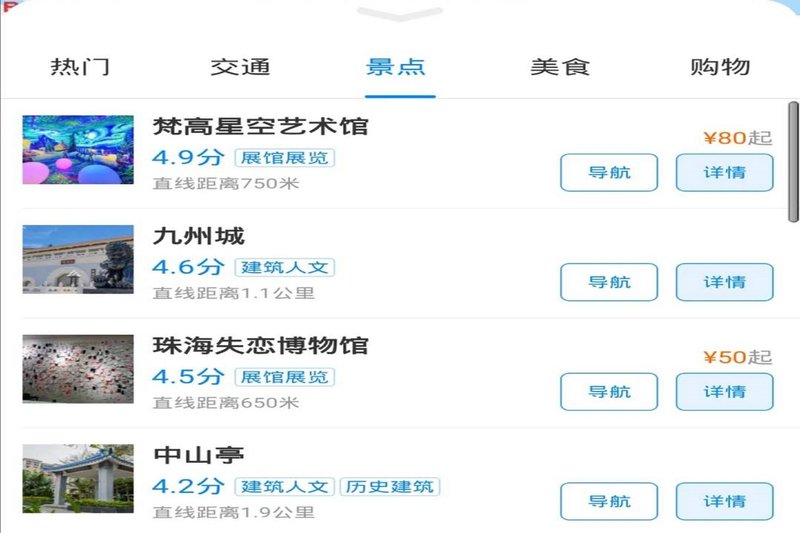
Task: Open the 梵高星空艺术馆 photo thumbnail
Action: 78,150
